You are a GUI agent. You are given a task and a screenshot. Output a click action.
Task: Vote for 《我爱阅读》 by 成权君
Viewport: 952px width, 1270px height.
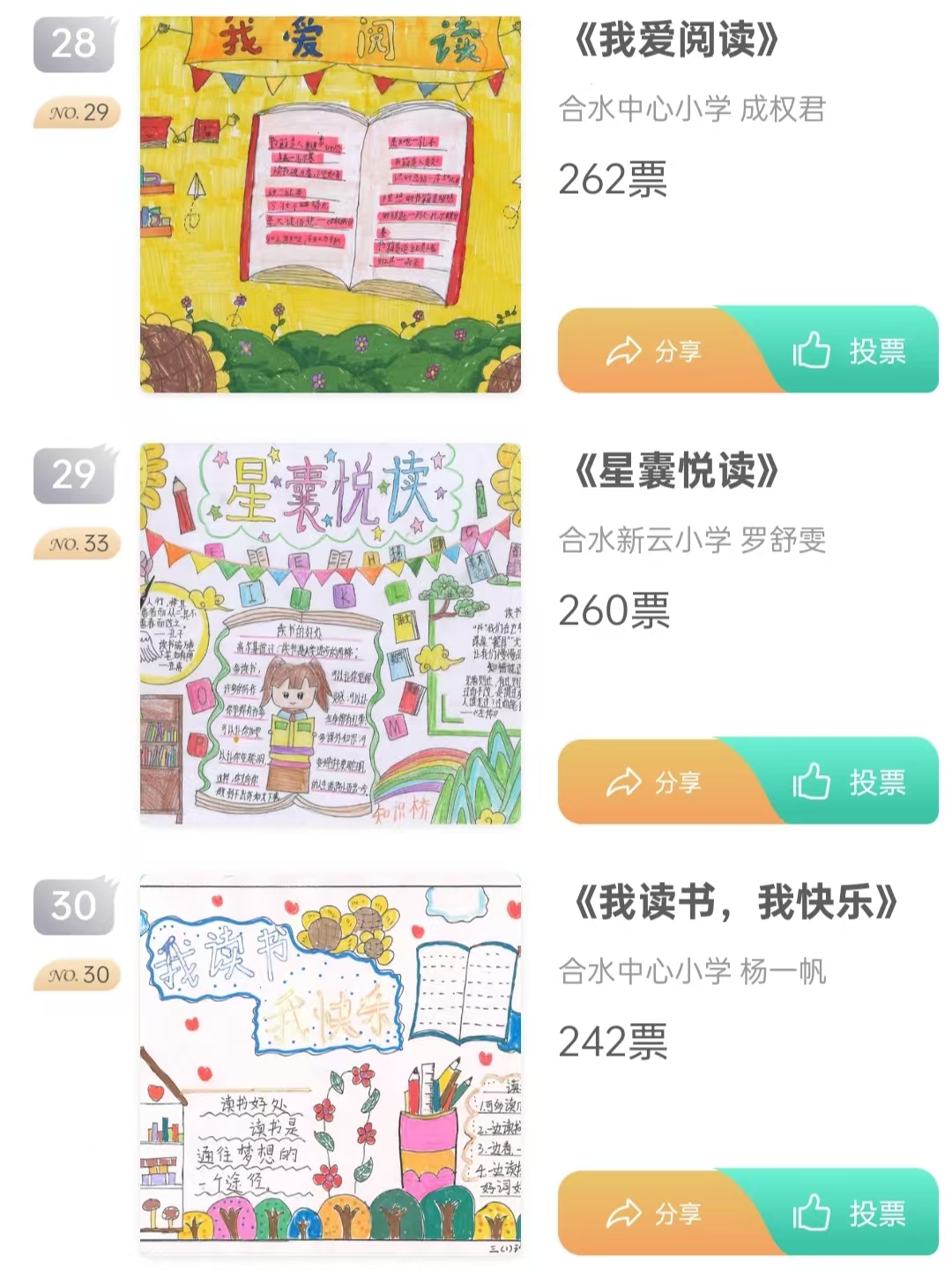click(849, 351)
